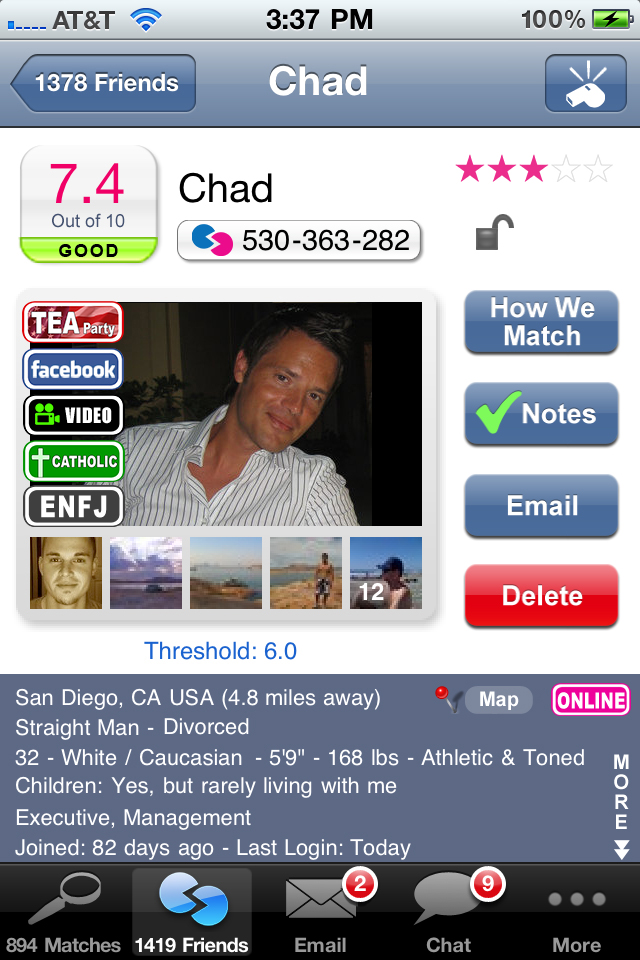
Task: Switch to the Friends tab
Action: pos(192,912)
